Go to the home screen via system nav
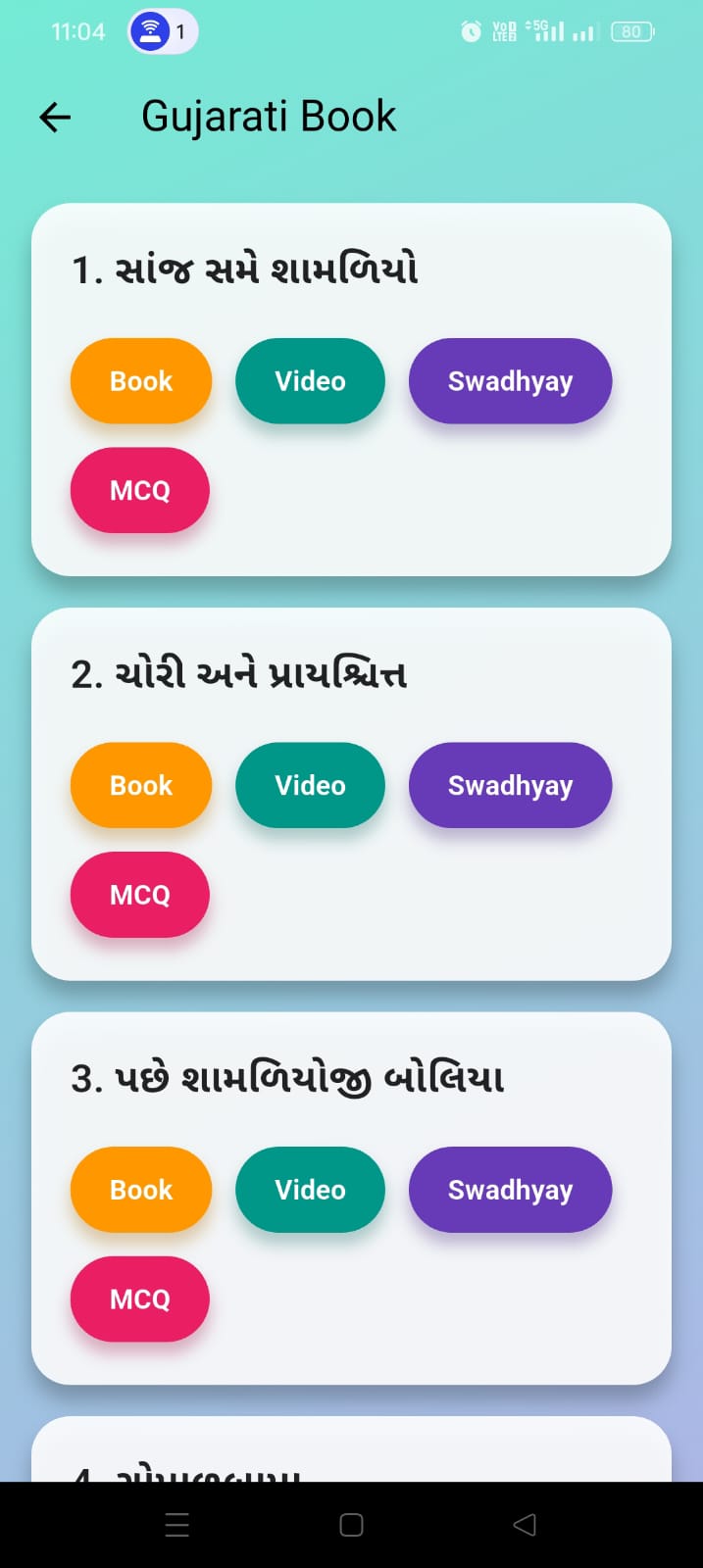703x1568 pixels. 351,1525
